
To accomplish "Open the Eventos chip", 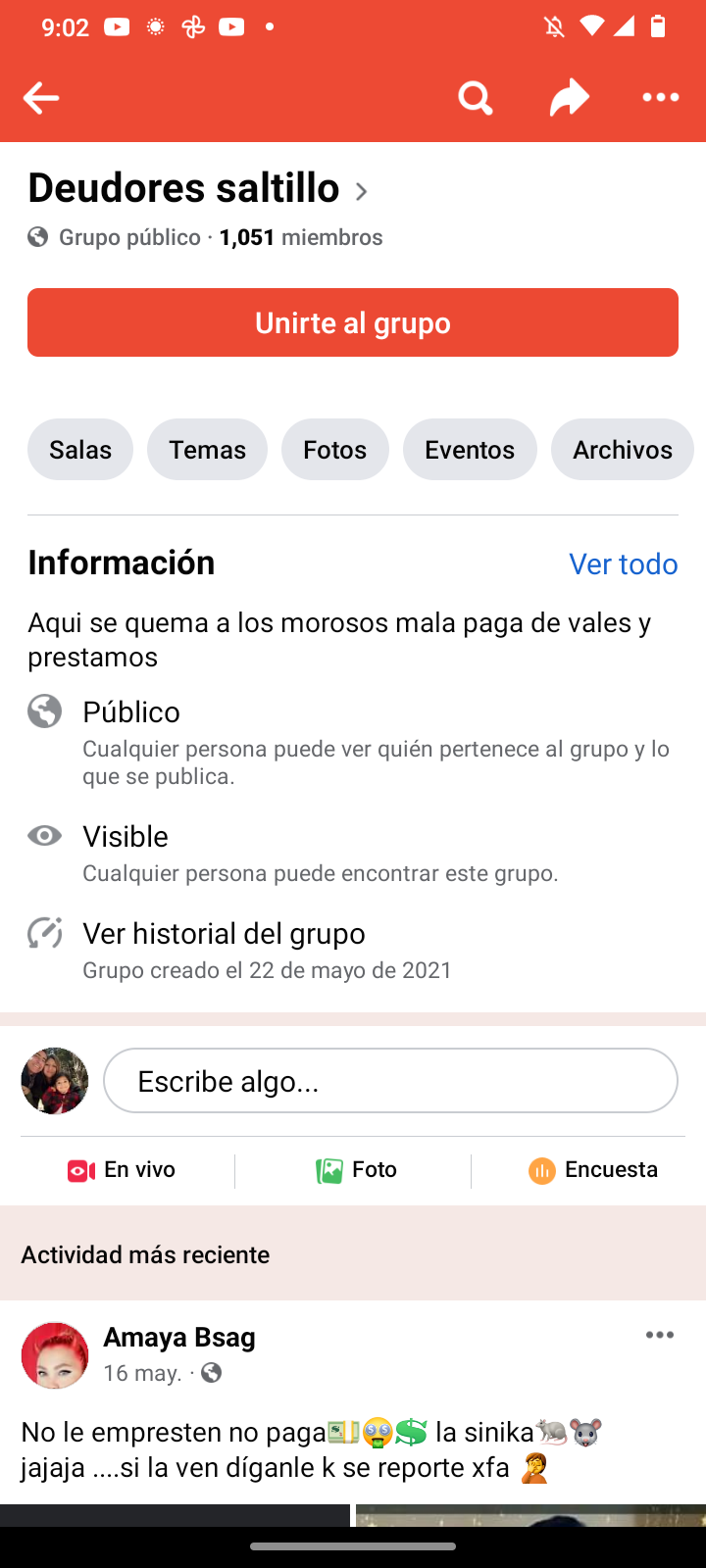I will [x=470, y=450].
